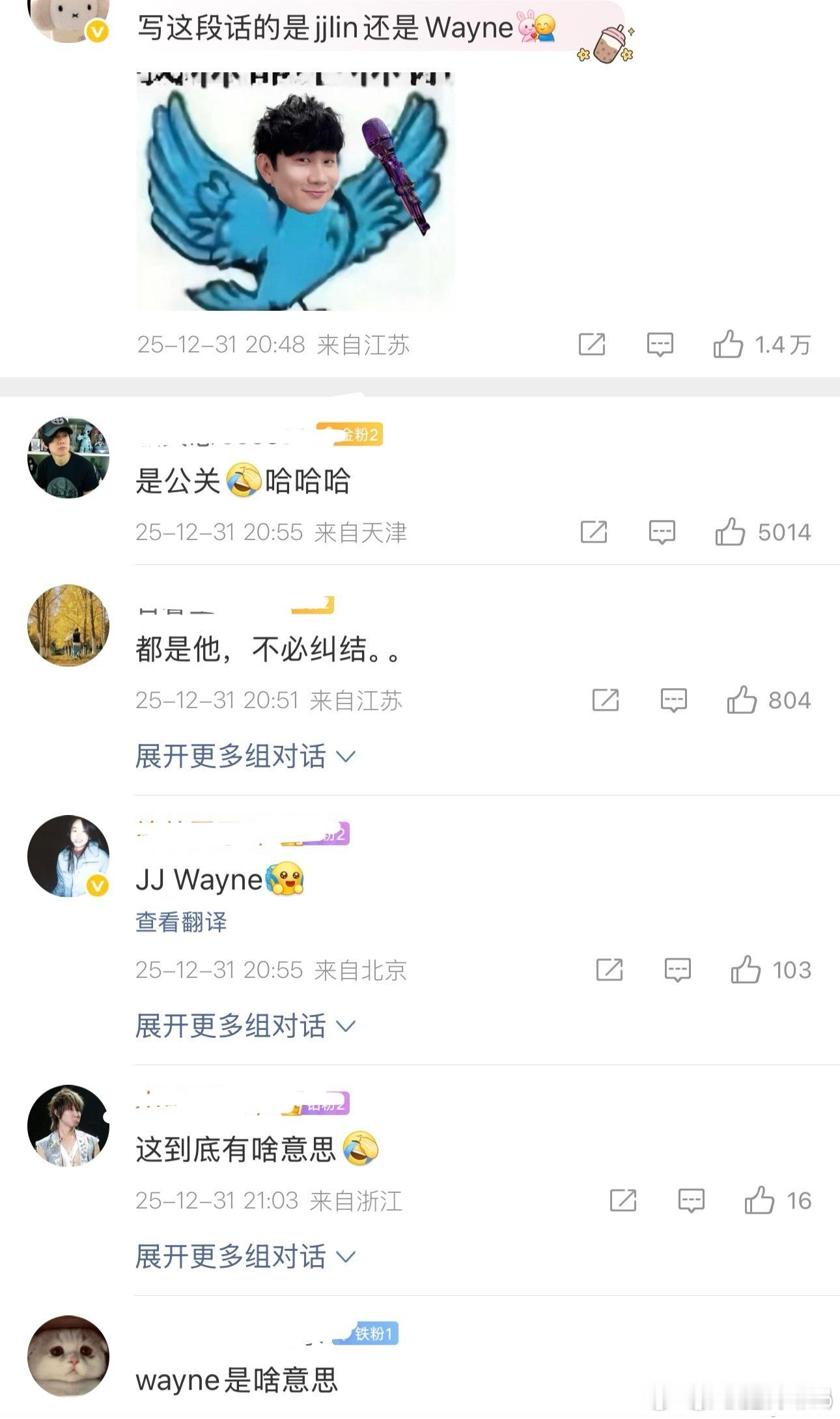Click the share icon on the "JJ Wayne" comment

pyautogui.click(x=610, y=970)
